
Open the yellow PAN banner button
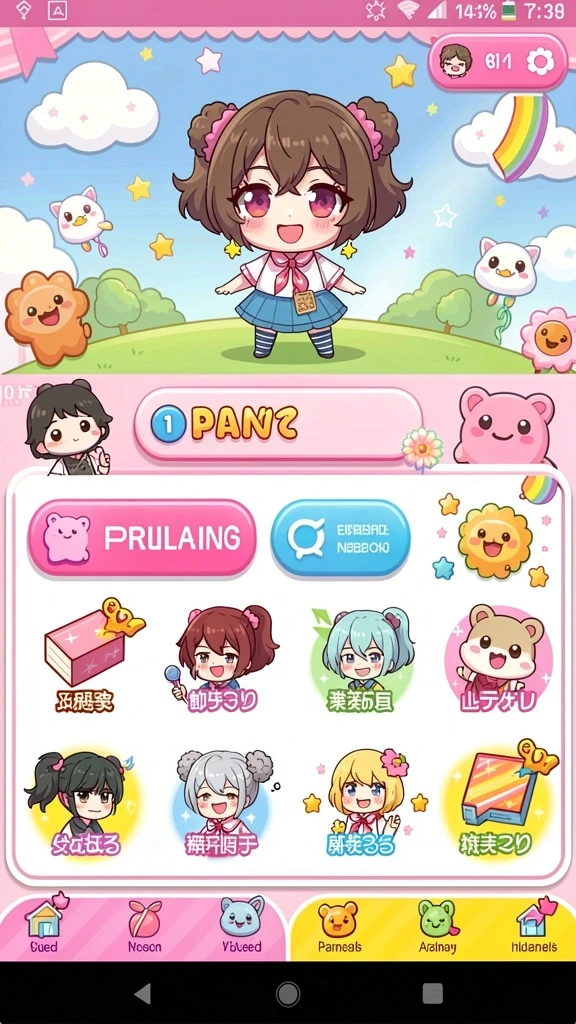point(278,424)
